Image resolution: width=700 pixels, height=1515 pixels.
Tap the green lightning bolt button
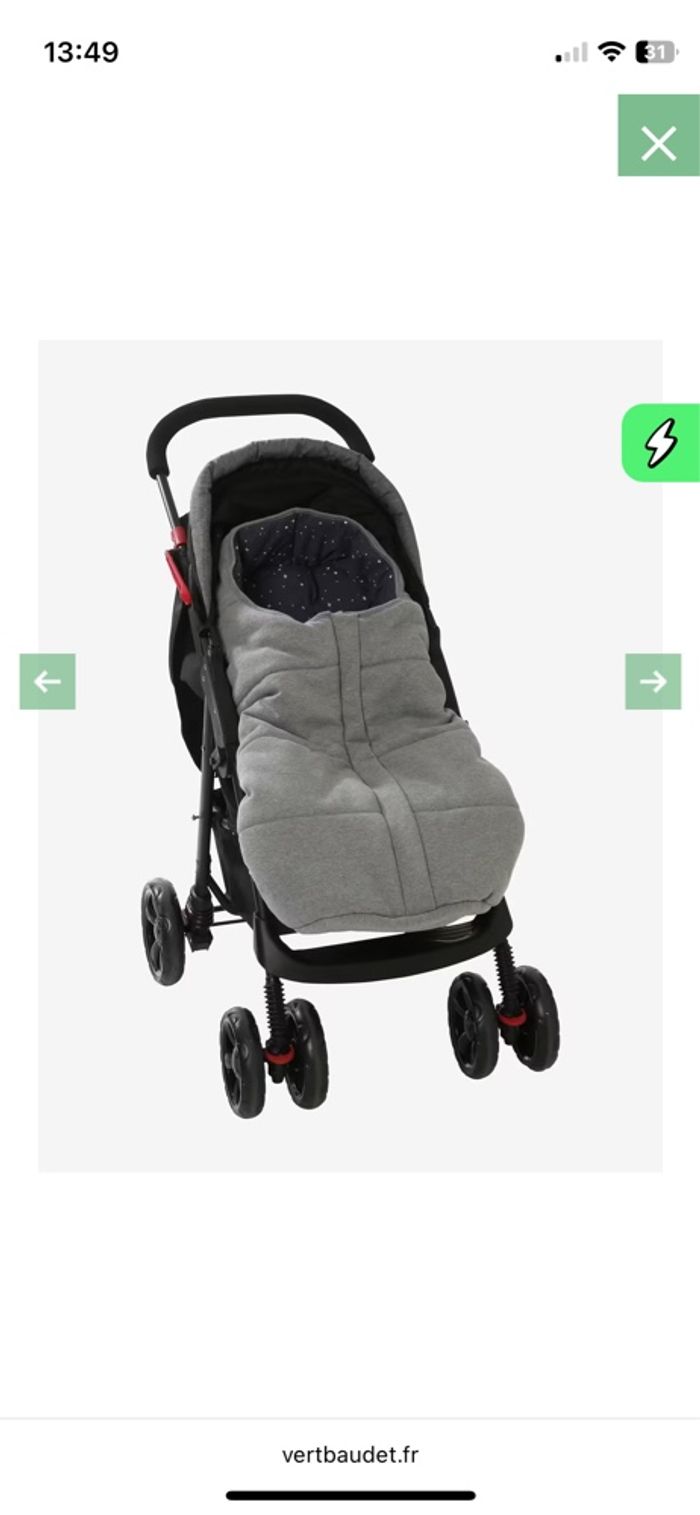click(x=660, y=443)
